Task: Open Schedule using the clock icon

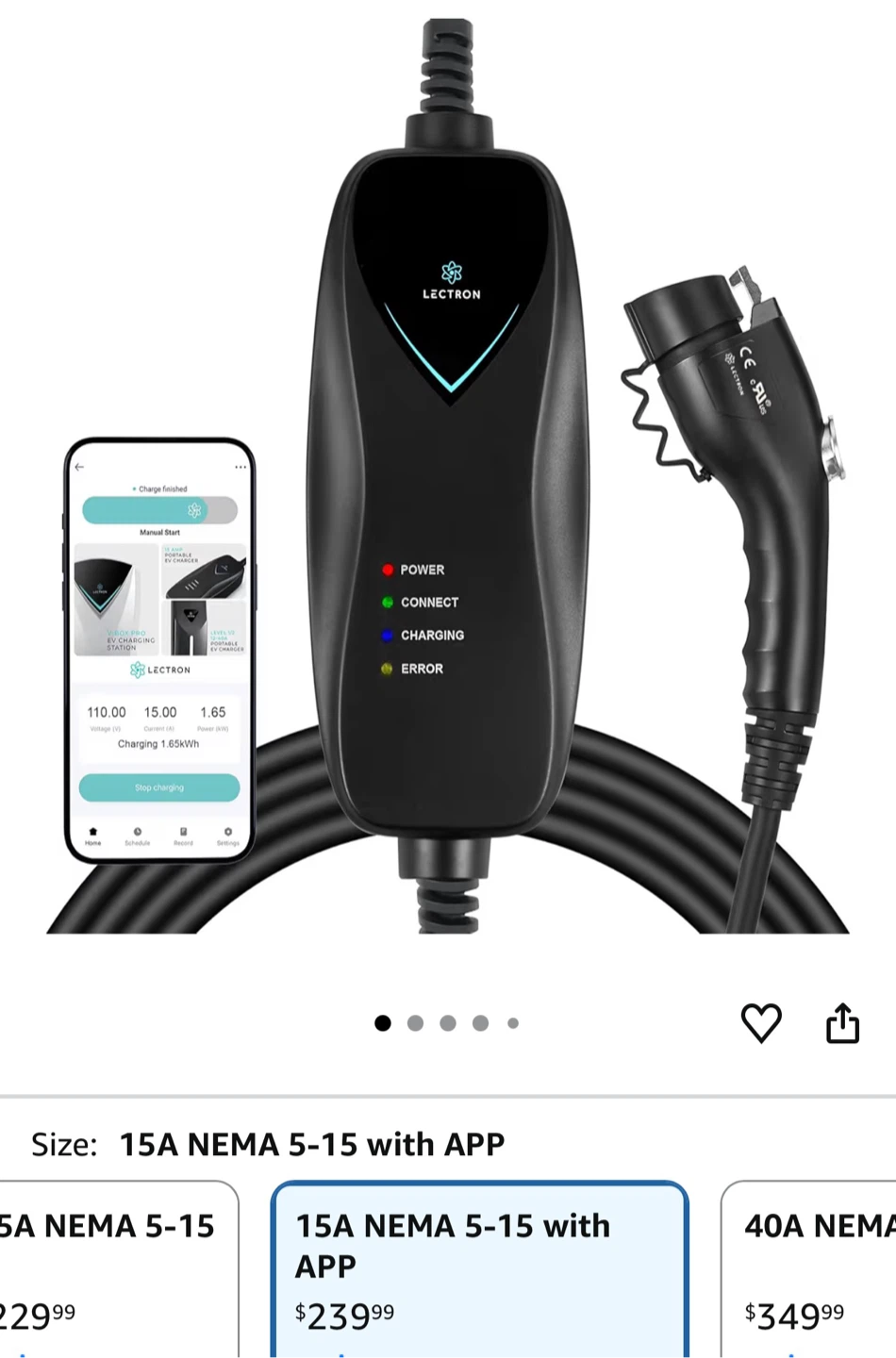Action: click(x=138, y=831)
